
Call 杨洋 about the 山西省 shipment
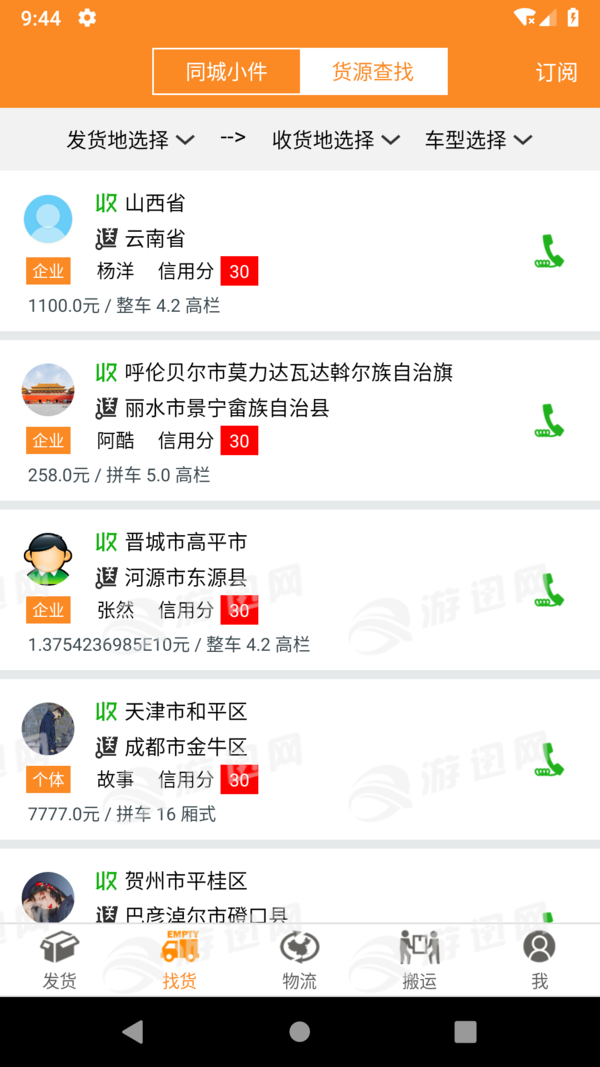tap(549, 252)
